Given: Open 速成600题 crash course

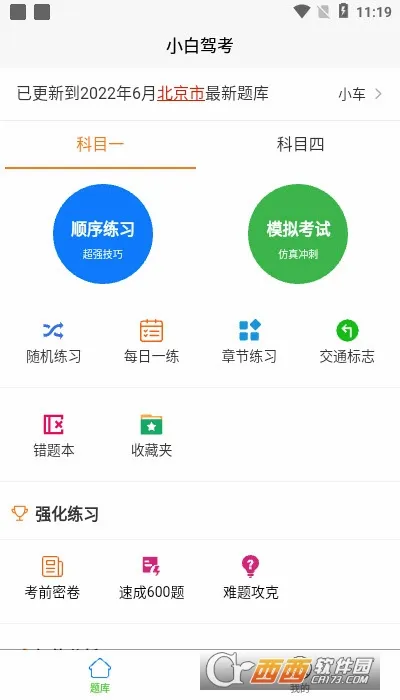Looking at the screenshot, I should click(x=151, y=578).
